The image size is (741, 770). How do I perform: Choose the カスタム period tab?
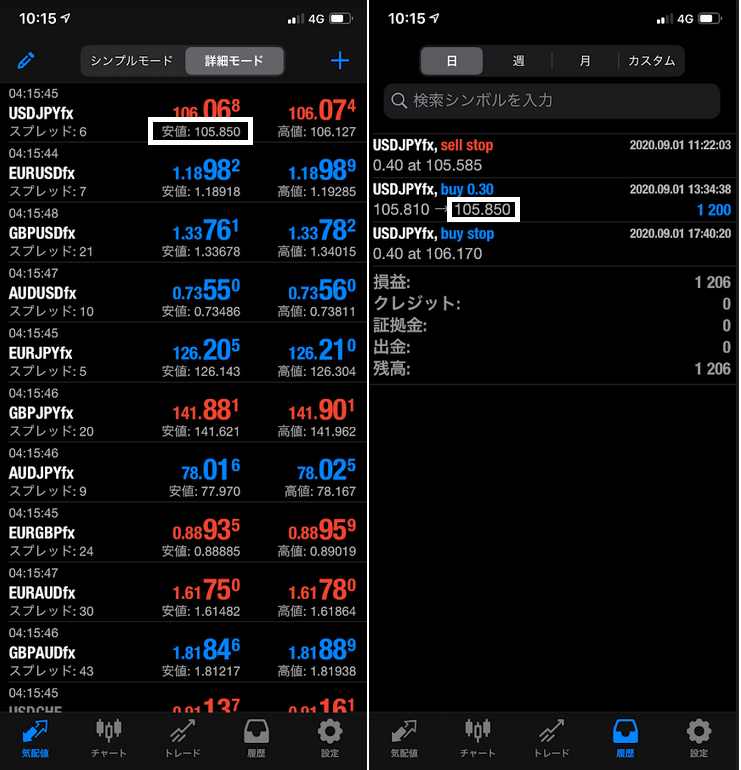(651, 61)
